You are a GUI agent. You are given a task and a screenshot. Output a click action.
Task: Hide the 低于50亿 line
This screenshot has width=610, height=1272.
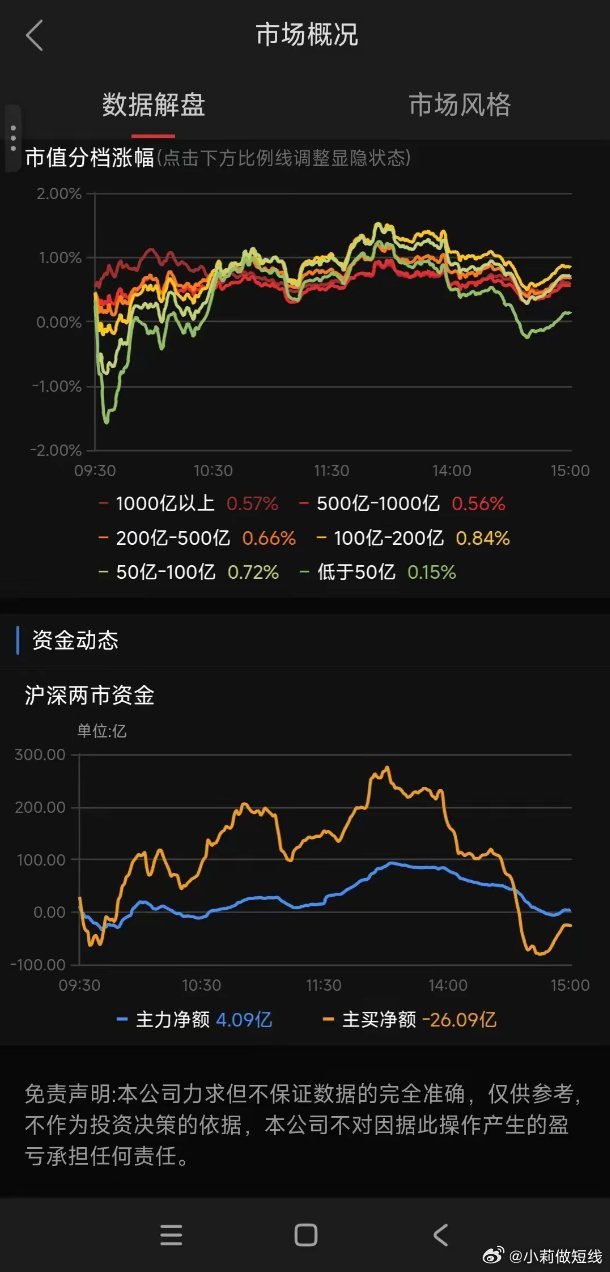pyautogui.click(x=378, y=572)
